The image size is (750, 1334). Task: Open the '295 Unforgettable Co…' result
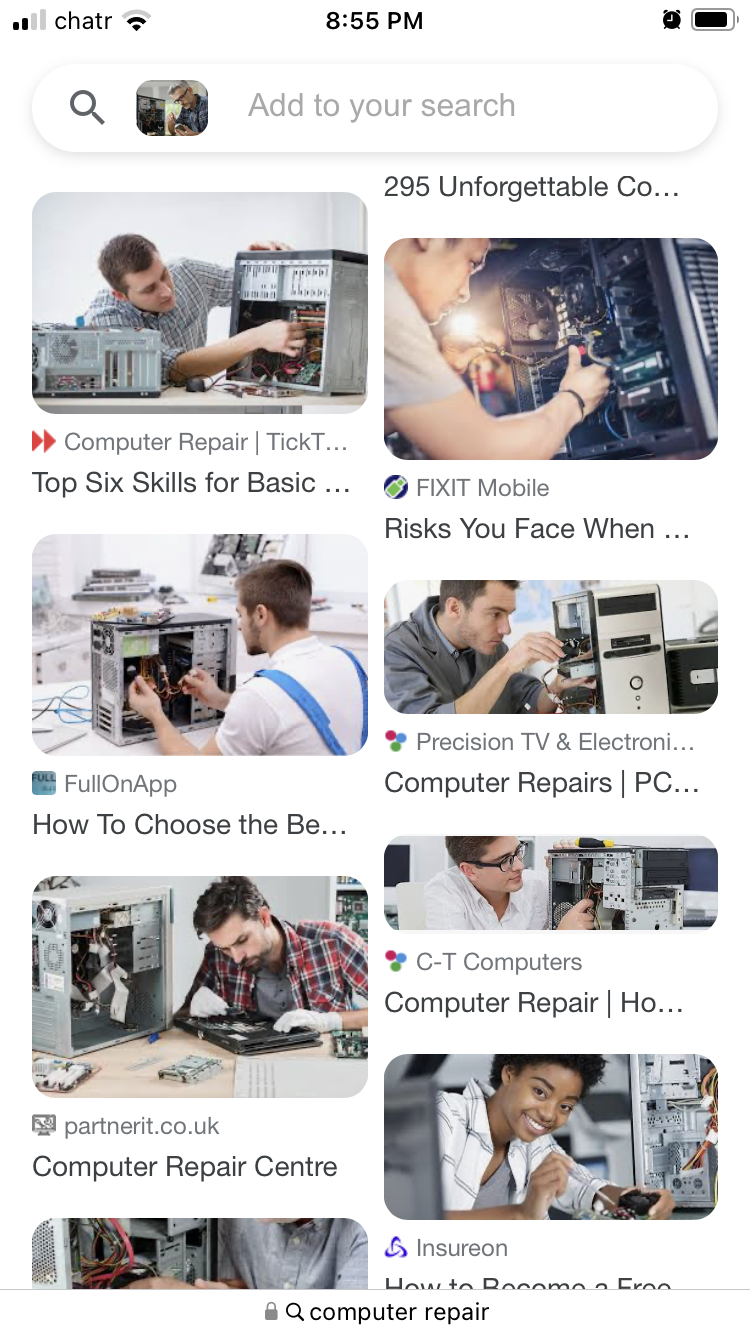(x=532, y=187)
